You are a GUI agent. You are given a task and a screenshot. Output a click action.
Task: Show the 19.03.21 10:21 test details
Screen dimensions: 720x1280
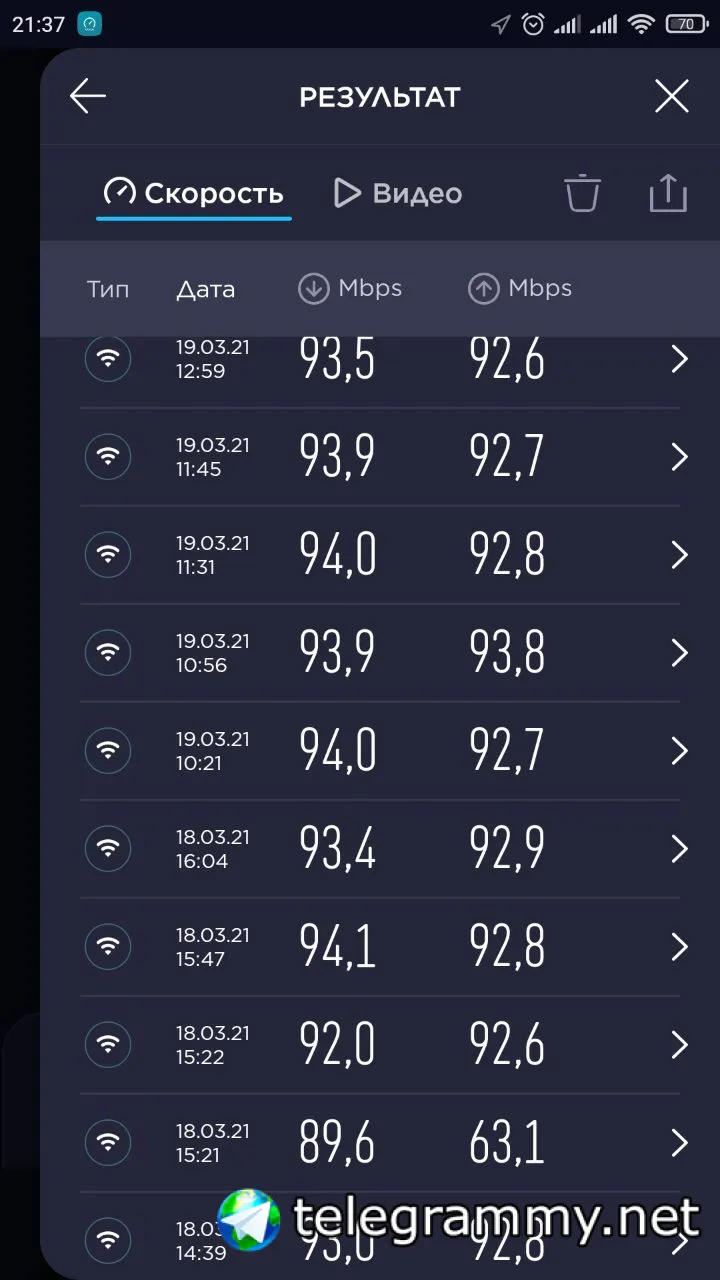coord(380,751)
